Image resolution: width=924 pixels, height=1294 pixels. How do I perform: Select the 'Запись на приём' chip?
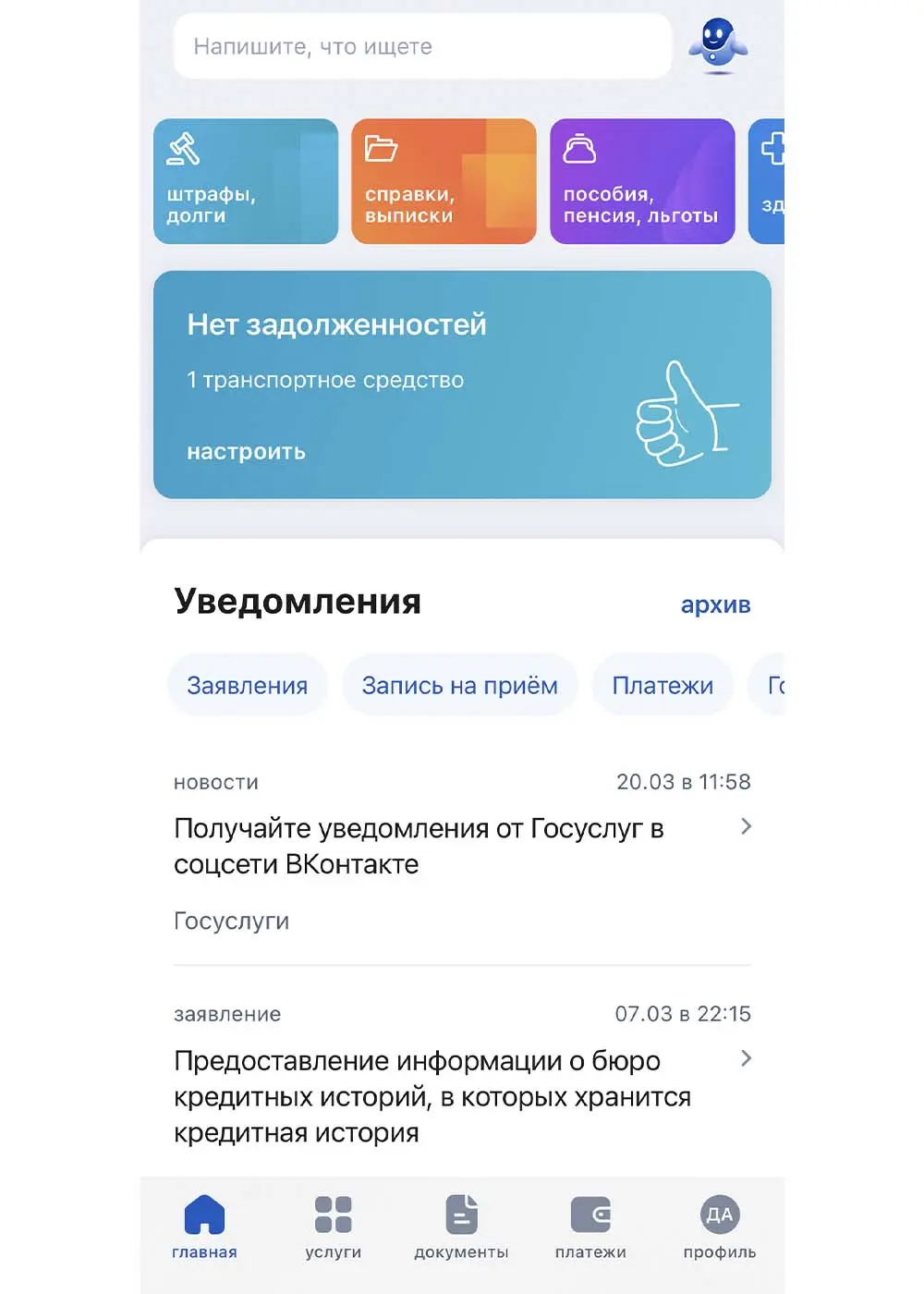459,685
